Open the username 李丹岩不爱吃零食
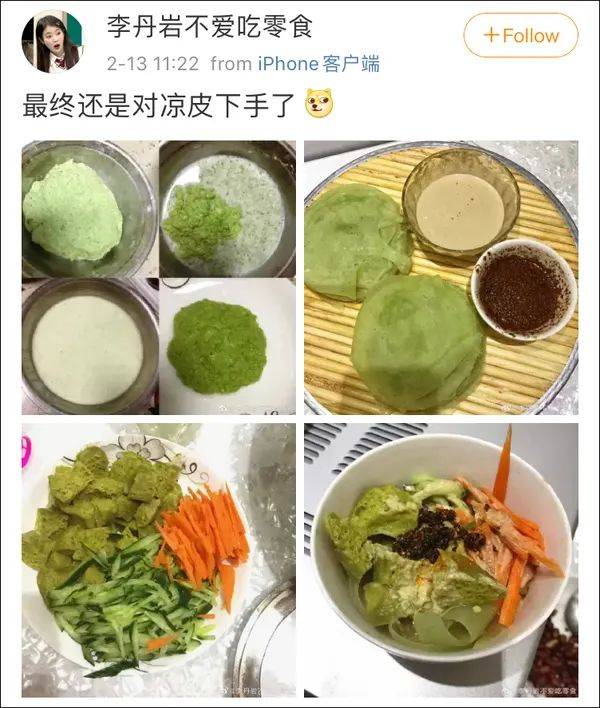The width and height of the screenshot is (600, 708). pyautogui.click(x=210, y=26)
